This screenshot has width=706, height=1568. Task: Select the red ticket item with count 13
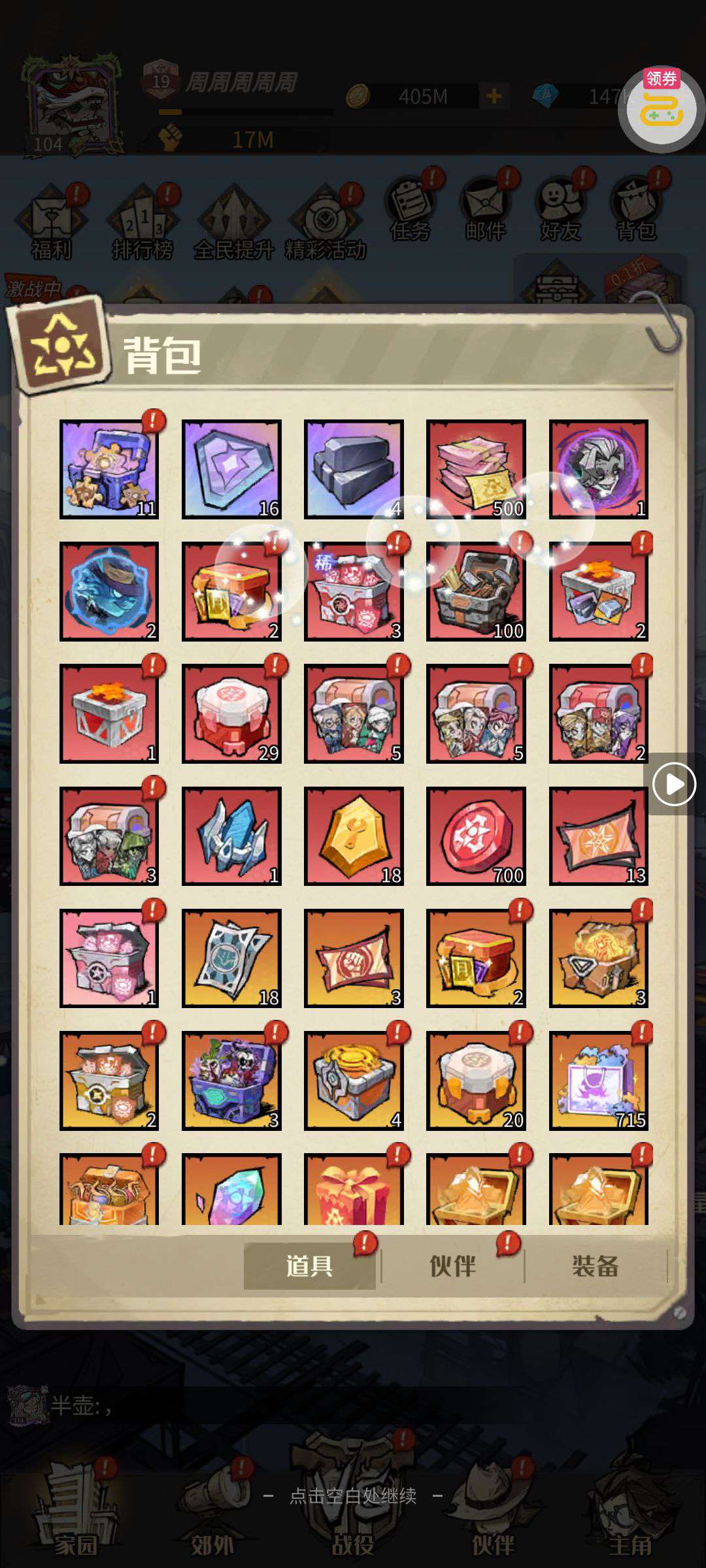click(598, 836)
